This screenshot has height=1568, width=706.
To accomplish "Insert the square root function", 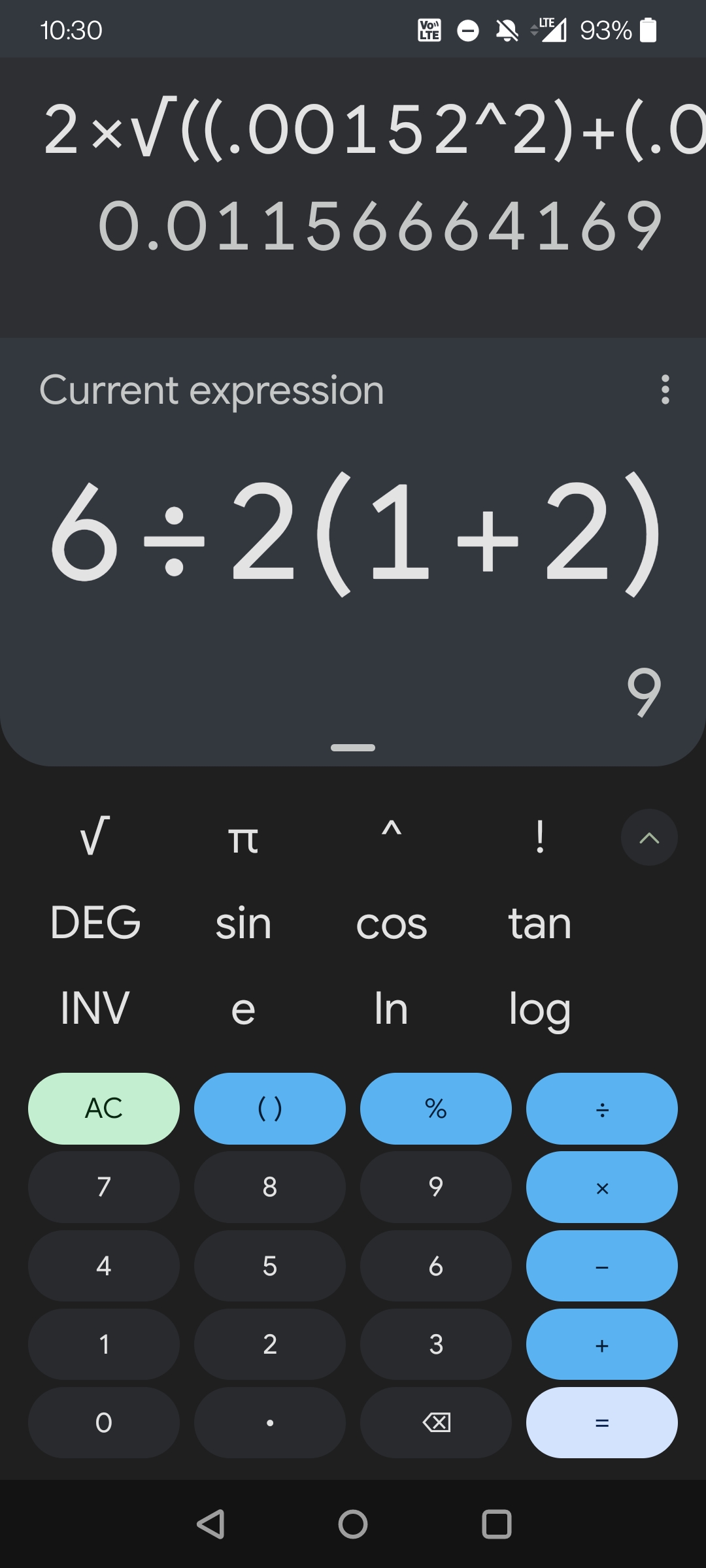I will click(x=95, y=836).
